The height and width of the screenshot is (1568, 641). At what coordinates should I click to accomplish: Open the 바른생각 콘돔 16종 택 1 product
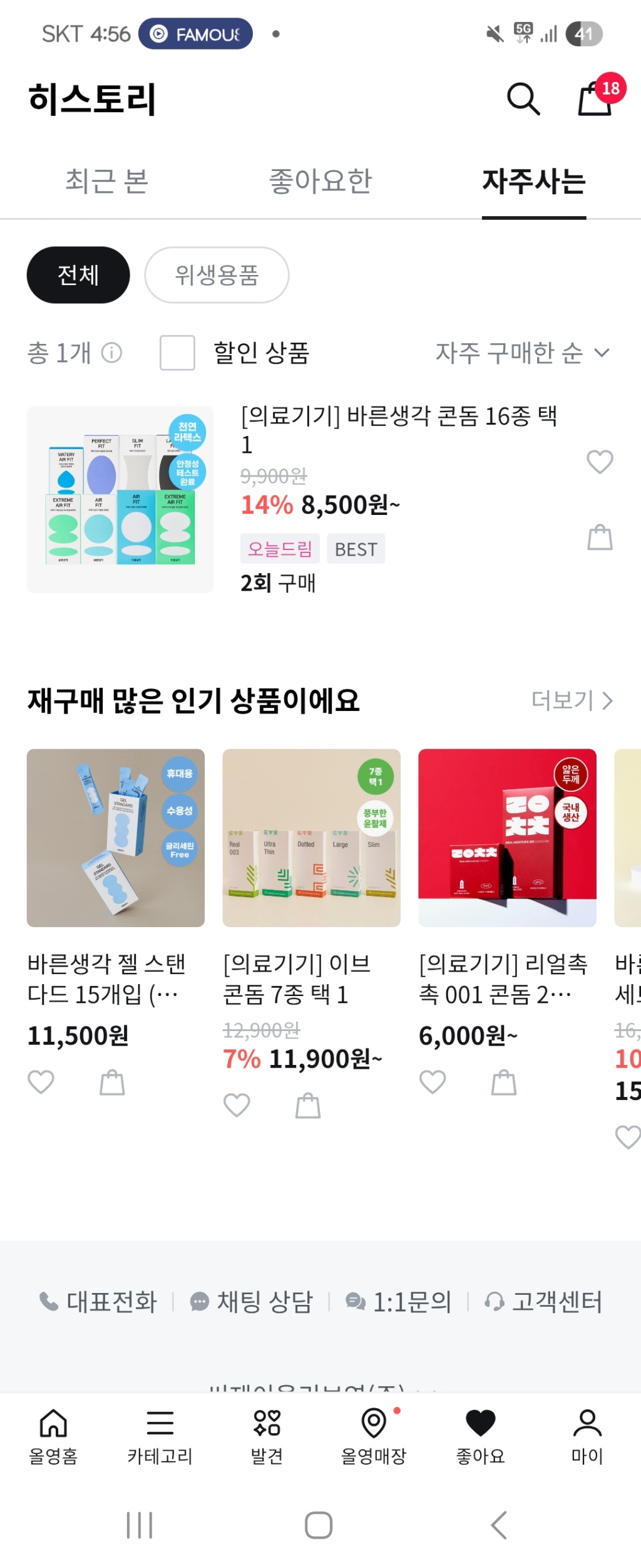click(x=398, y=428)
